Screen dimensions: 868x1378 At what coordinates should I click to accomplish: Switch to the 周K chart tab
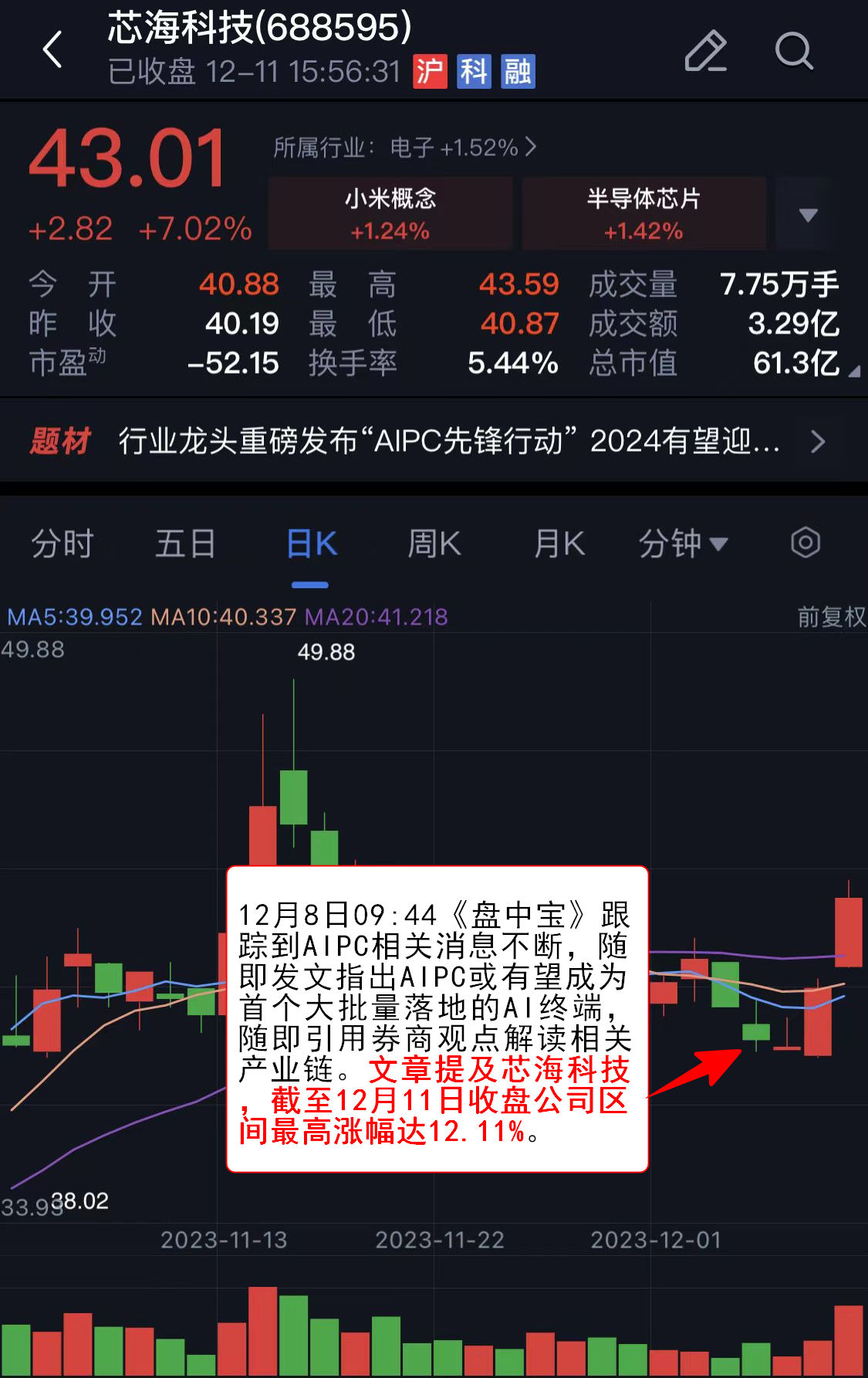(434, 543)
